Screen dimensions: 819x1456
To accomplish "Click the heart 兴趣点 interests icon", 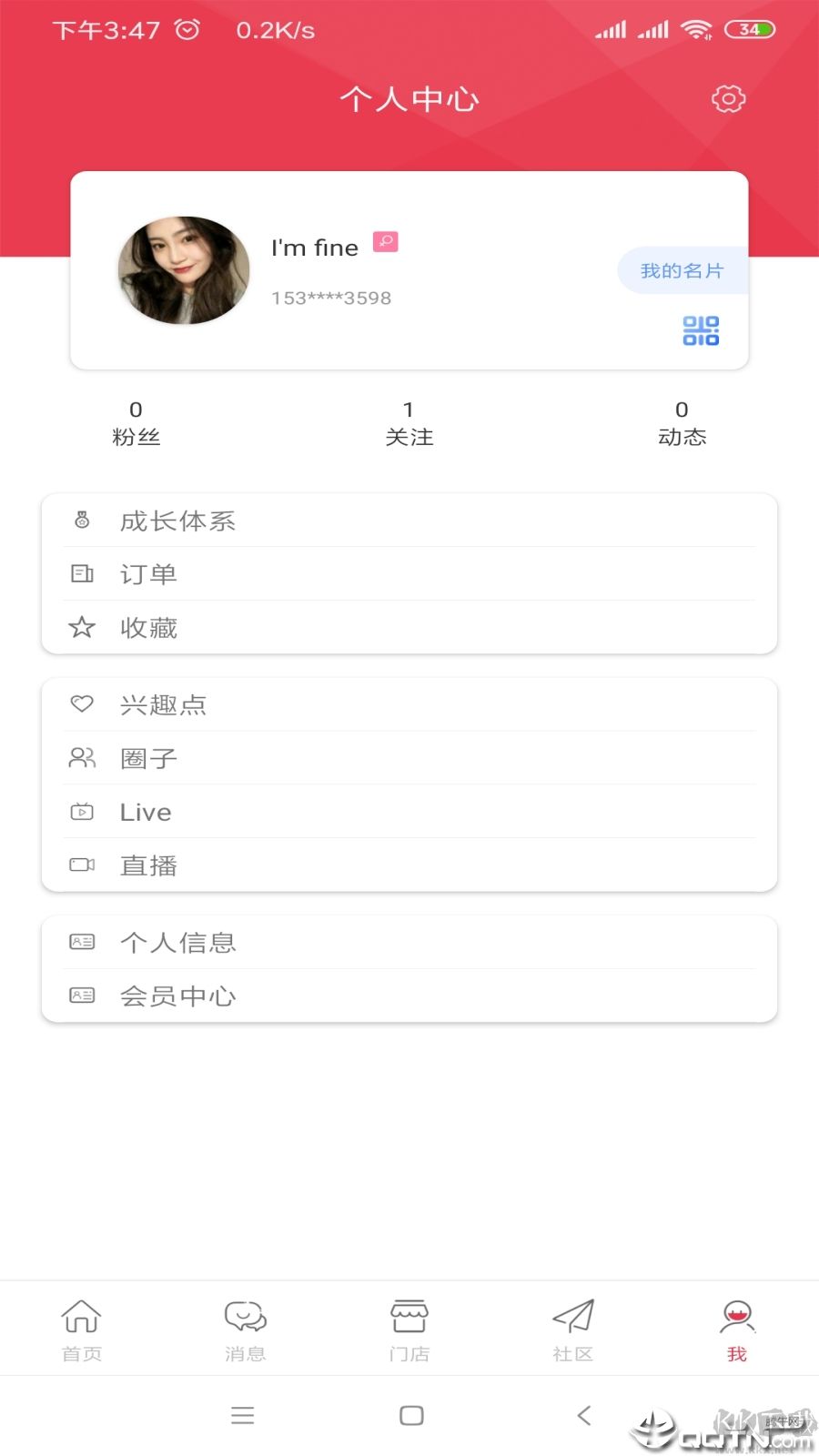I will click(x=82, y=704).
